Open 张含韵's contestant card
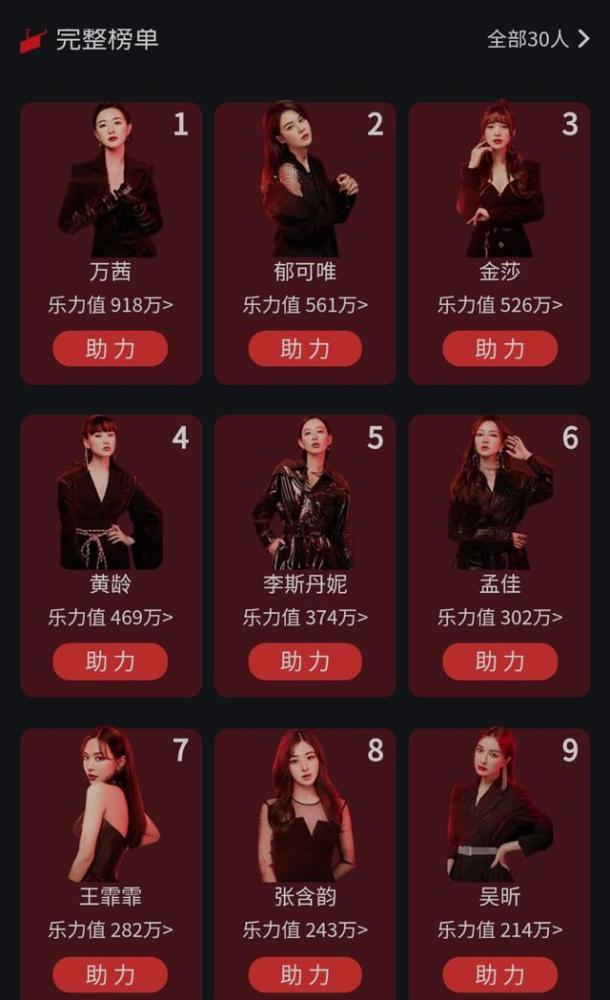 [x=305, y=864]
